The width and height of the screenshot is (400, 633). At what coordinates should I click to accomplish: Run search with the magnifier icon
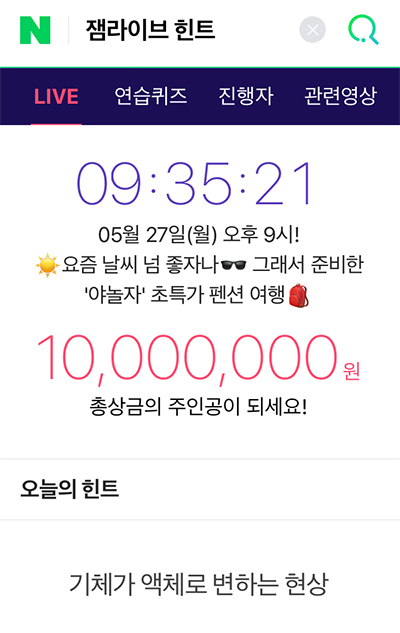363,30
